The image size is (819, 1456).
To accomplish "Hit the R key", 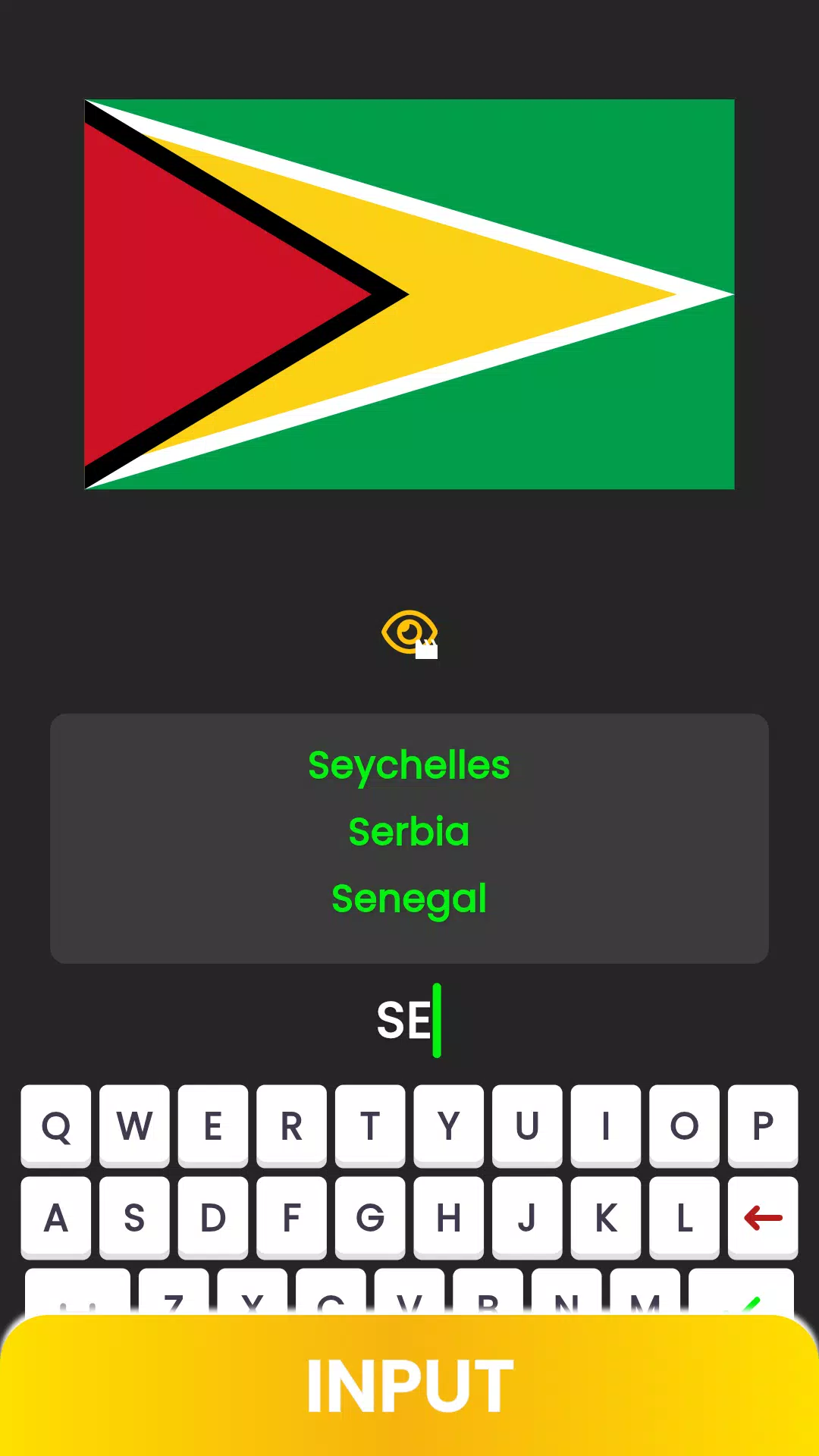I will click(292, 1126).
